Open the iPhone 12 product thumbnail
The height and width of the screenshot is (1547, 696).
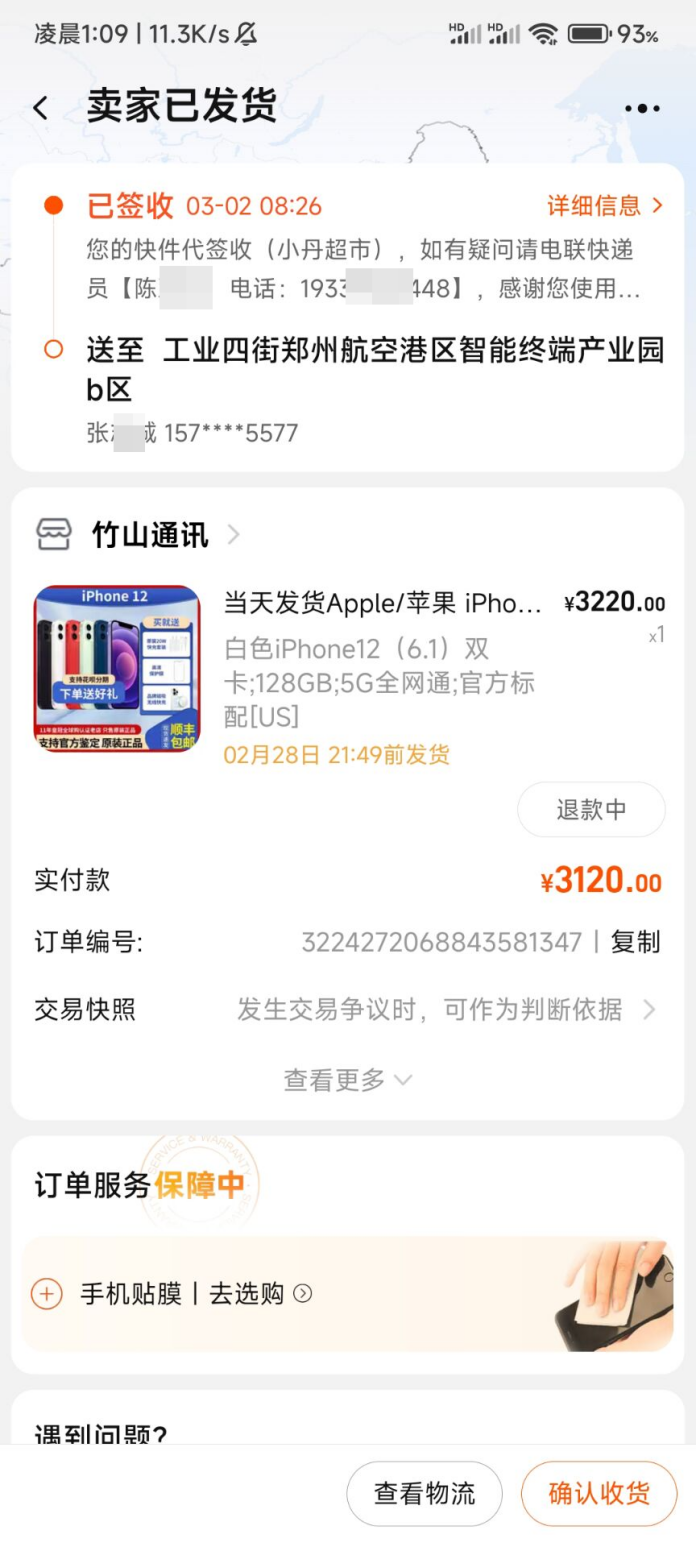(117, 668)
